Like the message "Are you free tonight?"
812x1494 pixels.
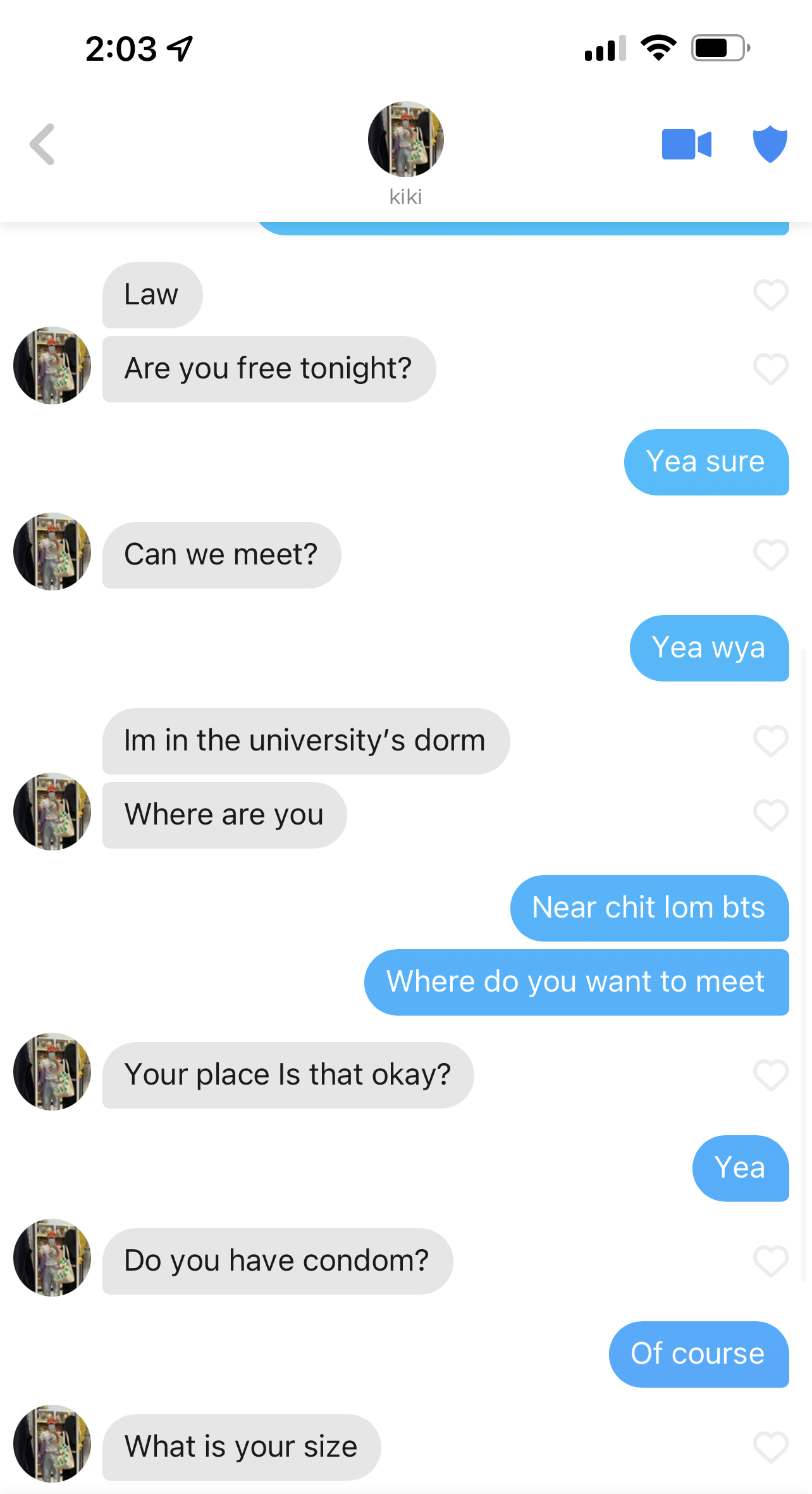(771, 369)
